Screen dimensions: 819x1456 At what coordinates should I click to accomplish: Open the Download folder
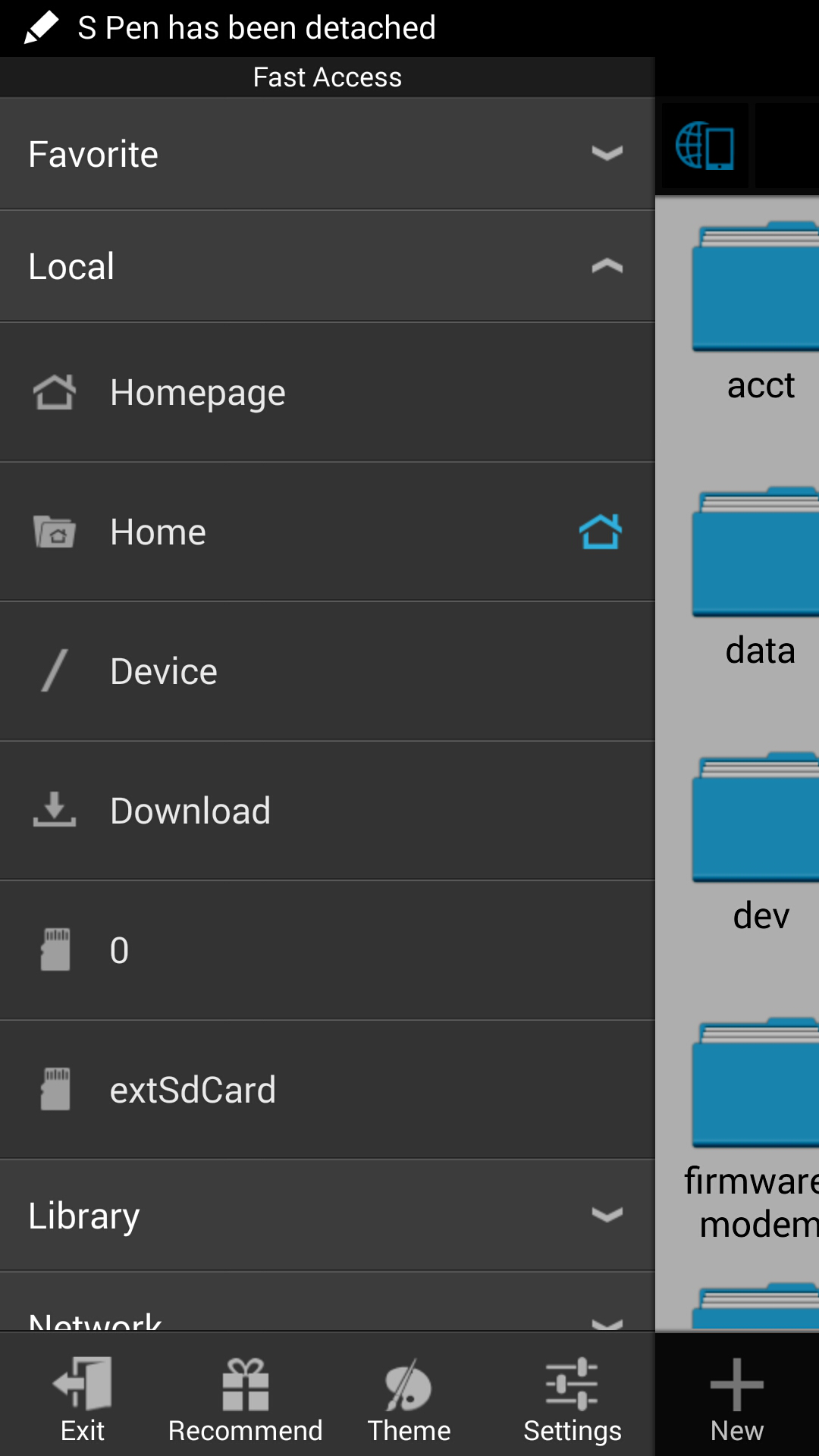326,811
